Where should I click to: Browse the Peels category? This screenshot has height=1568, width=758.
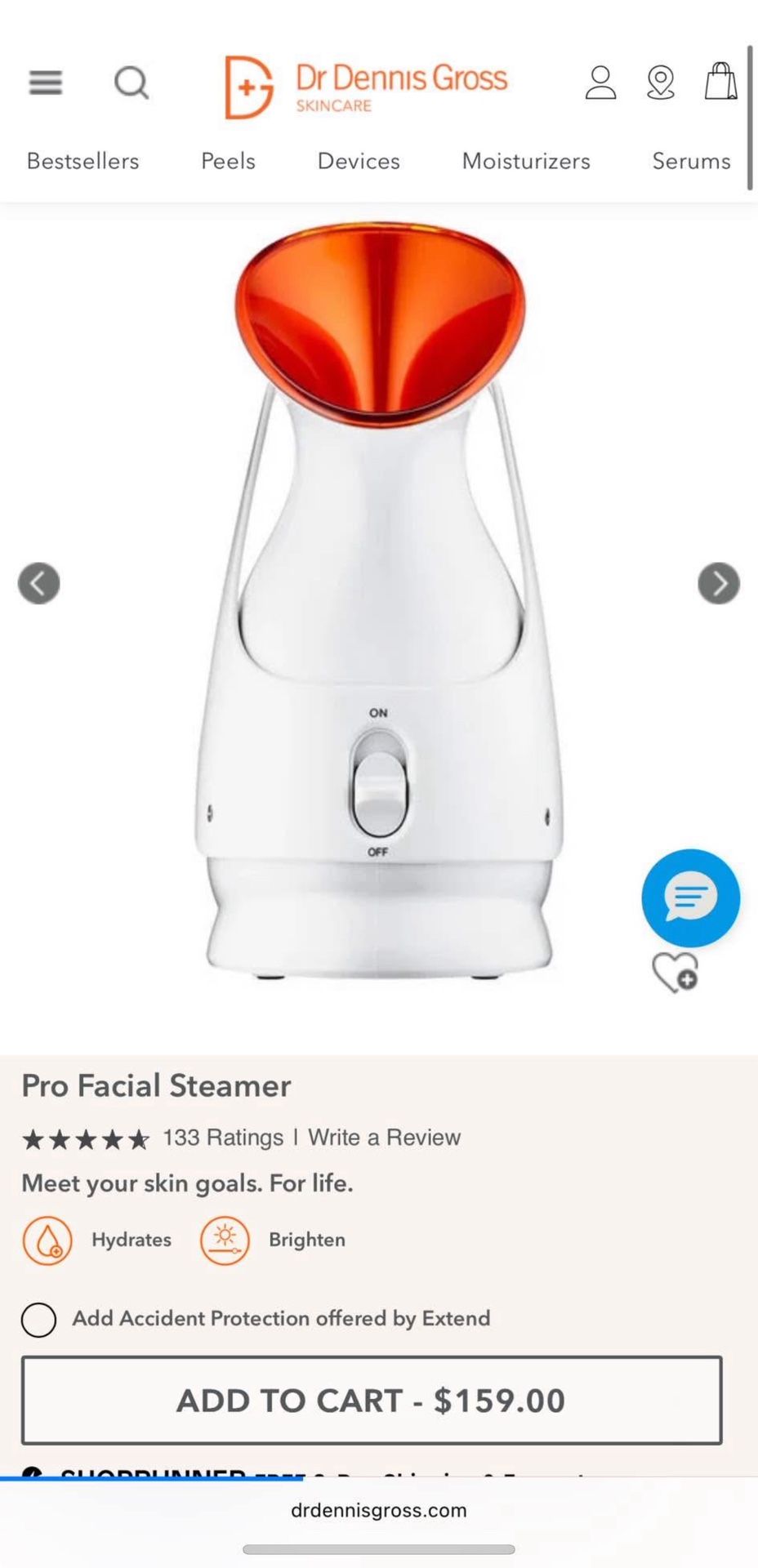pos(228,161)
